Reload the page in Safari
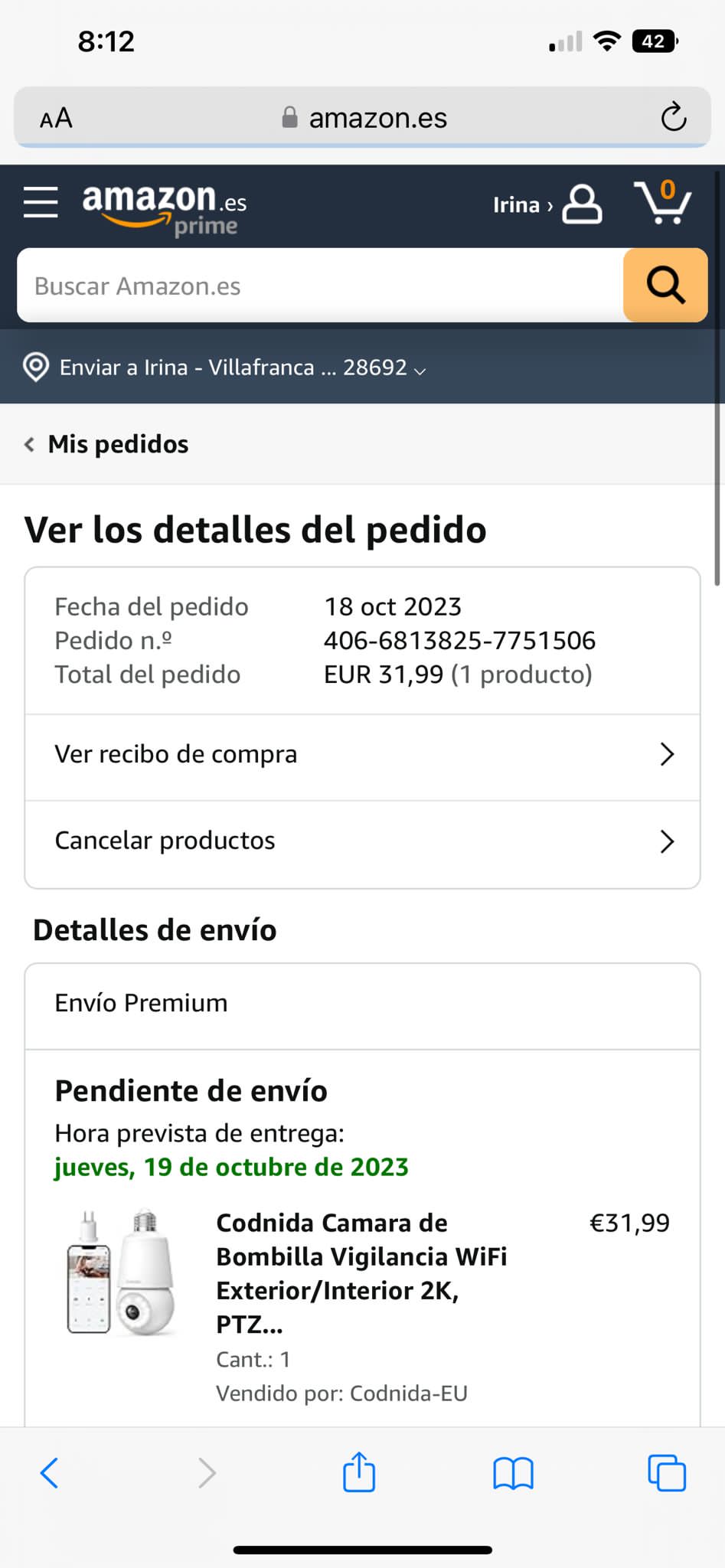The width and height of the screenshot is (725, 1568). (x=673, y=118)
